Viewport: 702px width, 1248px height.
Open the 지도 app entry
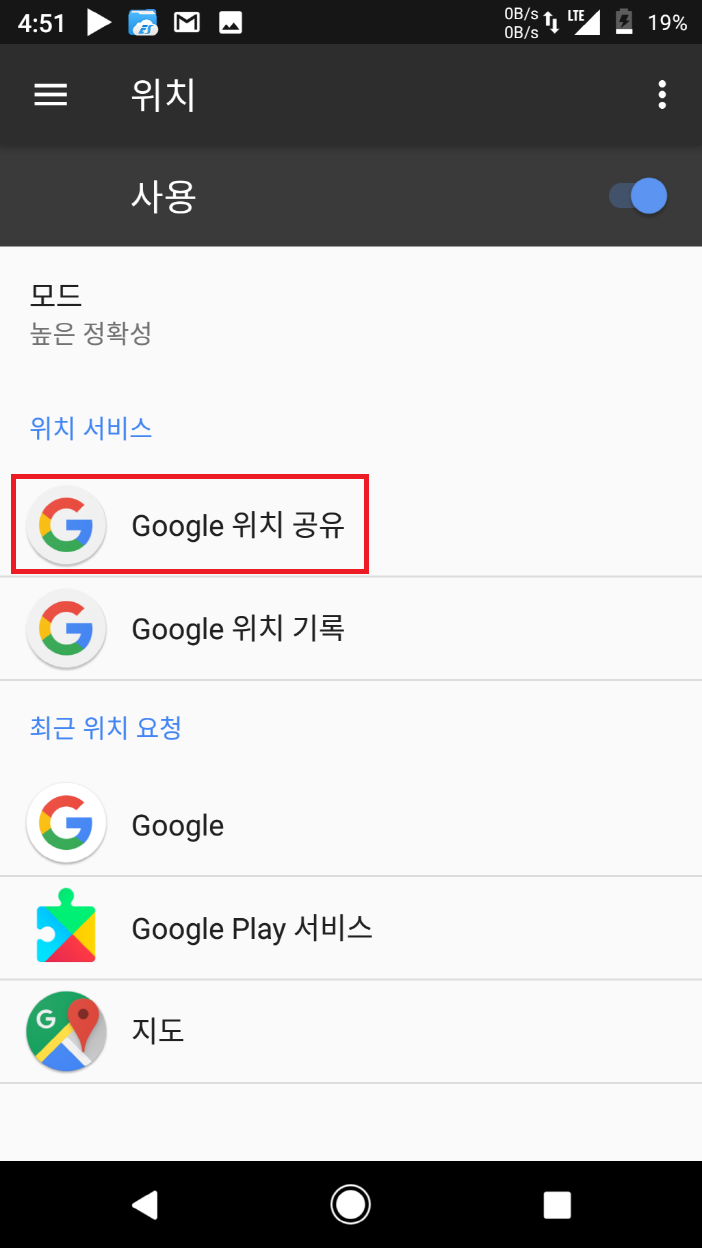tap(351, 1031)
